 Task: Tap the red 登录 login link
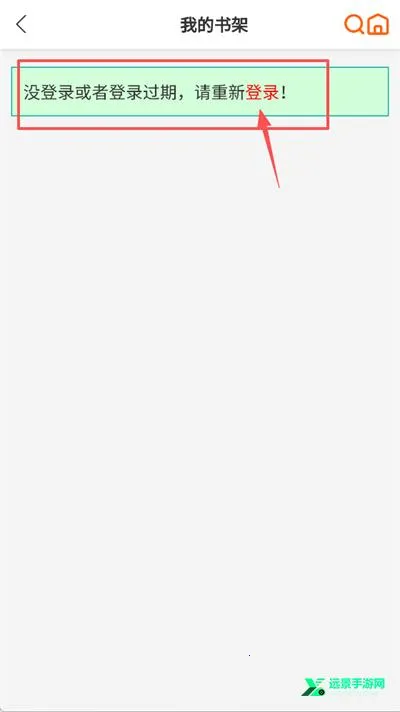click(x=262, y=94)
